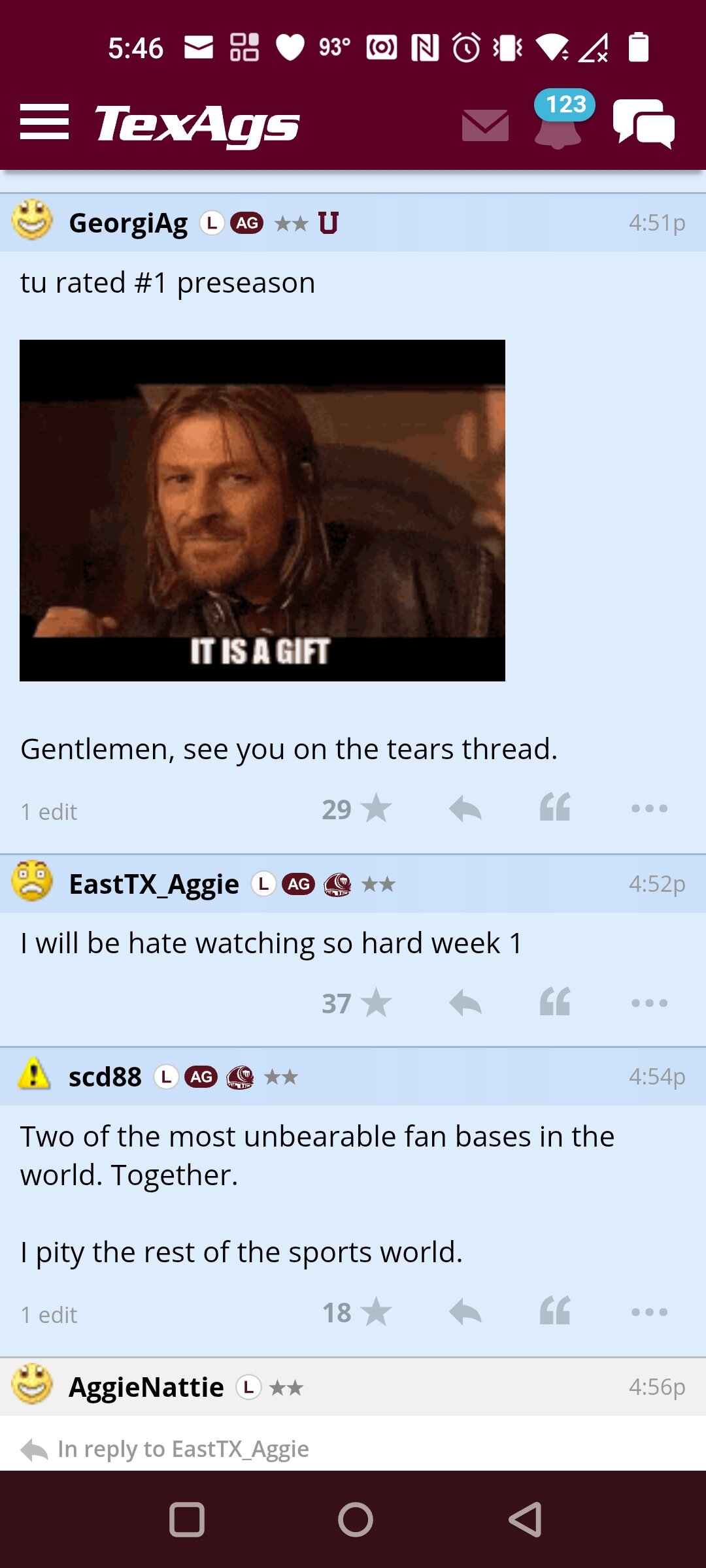Open the 'It is a gift' GIF

[x=262, y=510]
